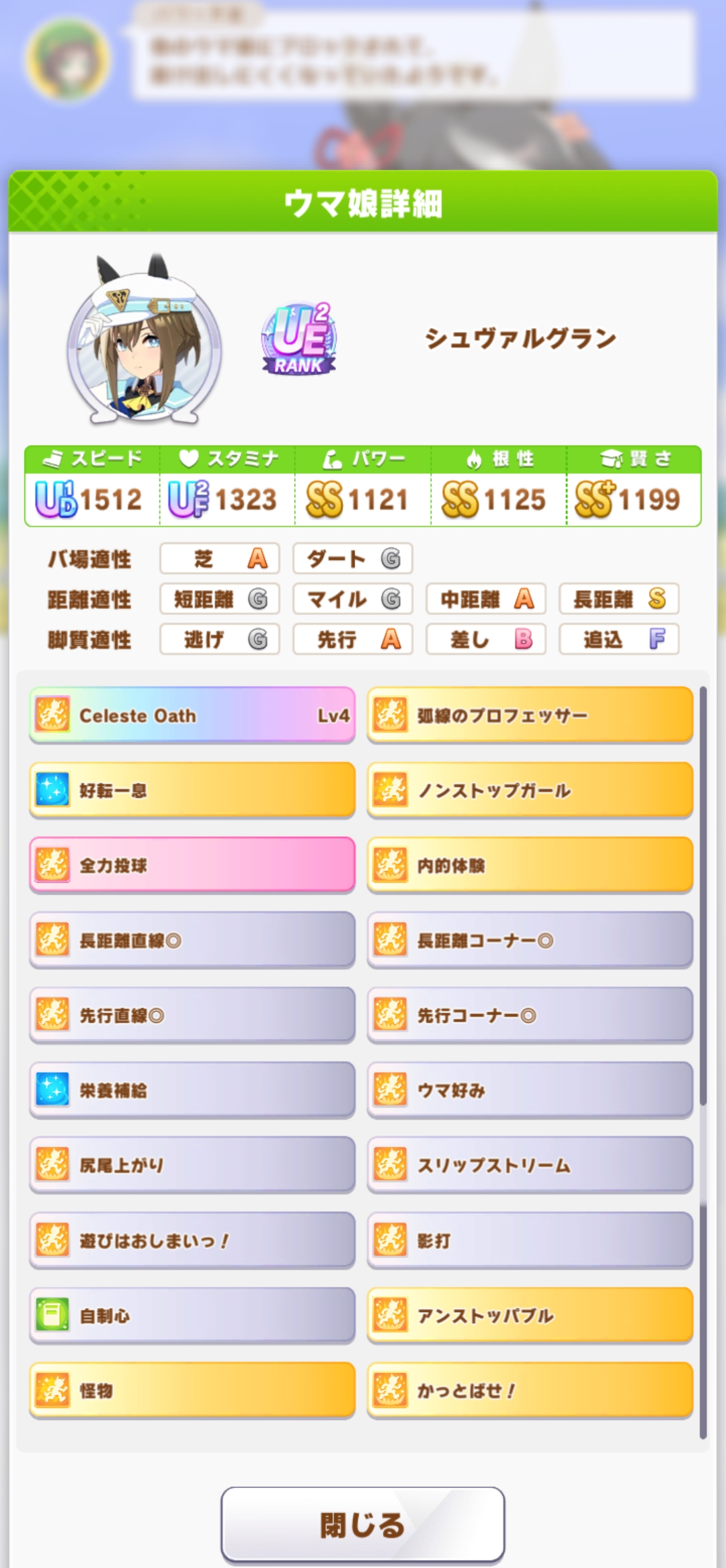
Task: Show the 尻尾上がり skill details
Action: [192, 1165]
